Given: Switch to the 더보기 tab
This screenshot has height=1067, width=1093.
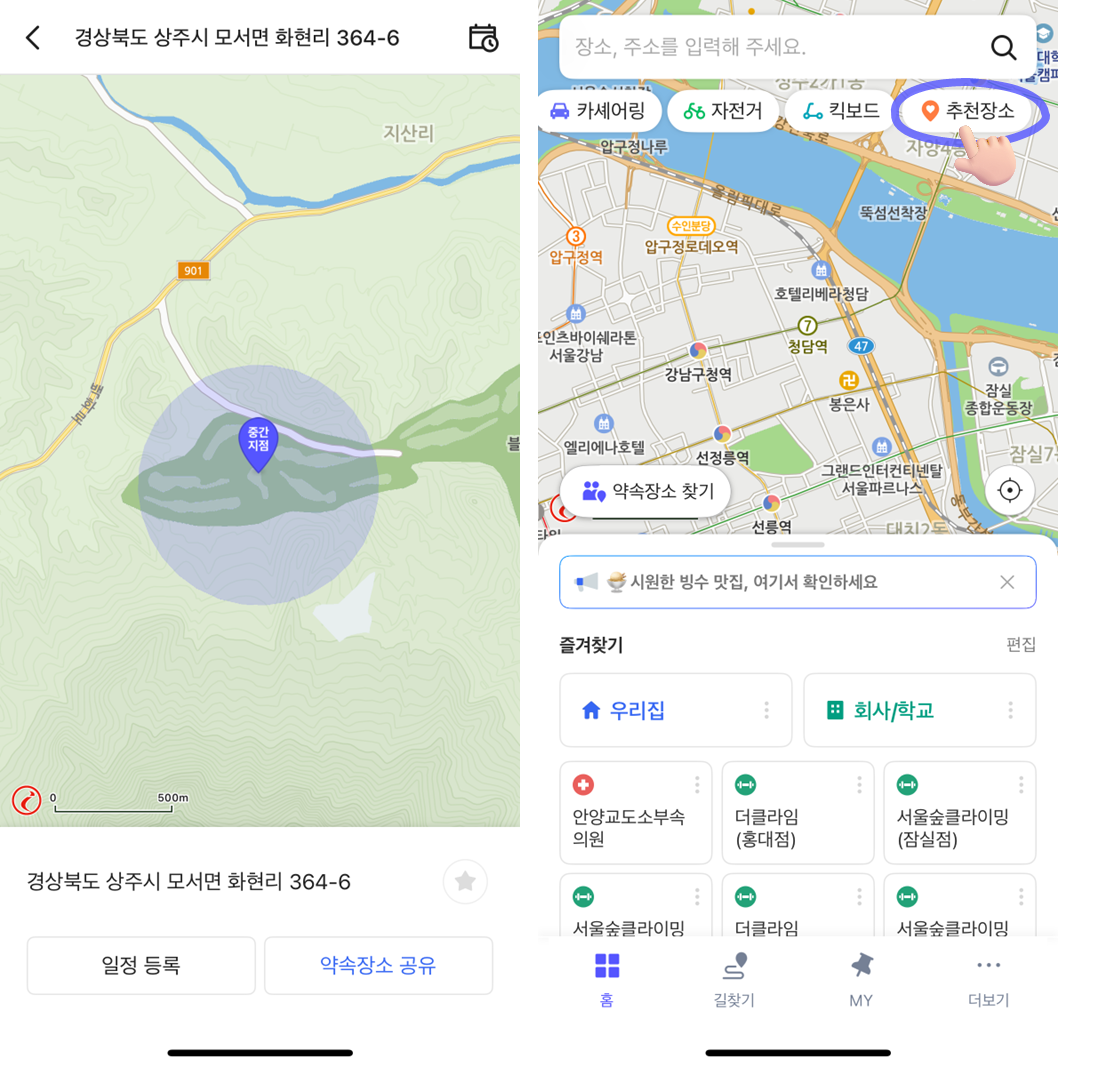Looking at the screenshot, I should (988, 979).
